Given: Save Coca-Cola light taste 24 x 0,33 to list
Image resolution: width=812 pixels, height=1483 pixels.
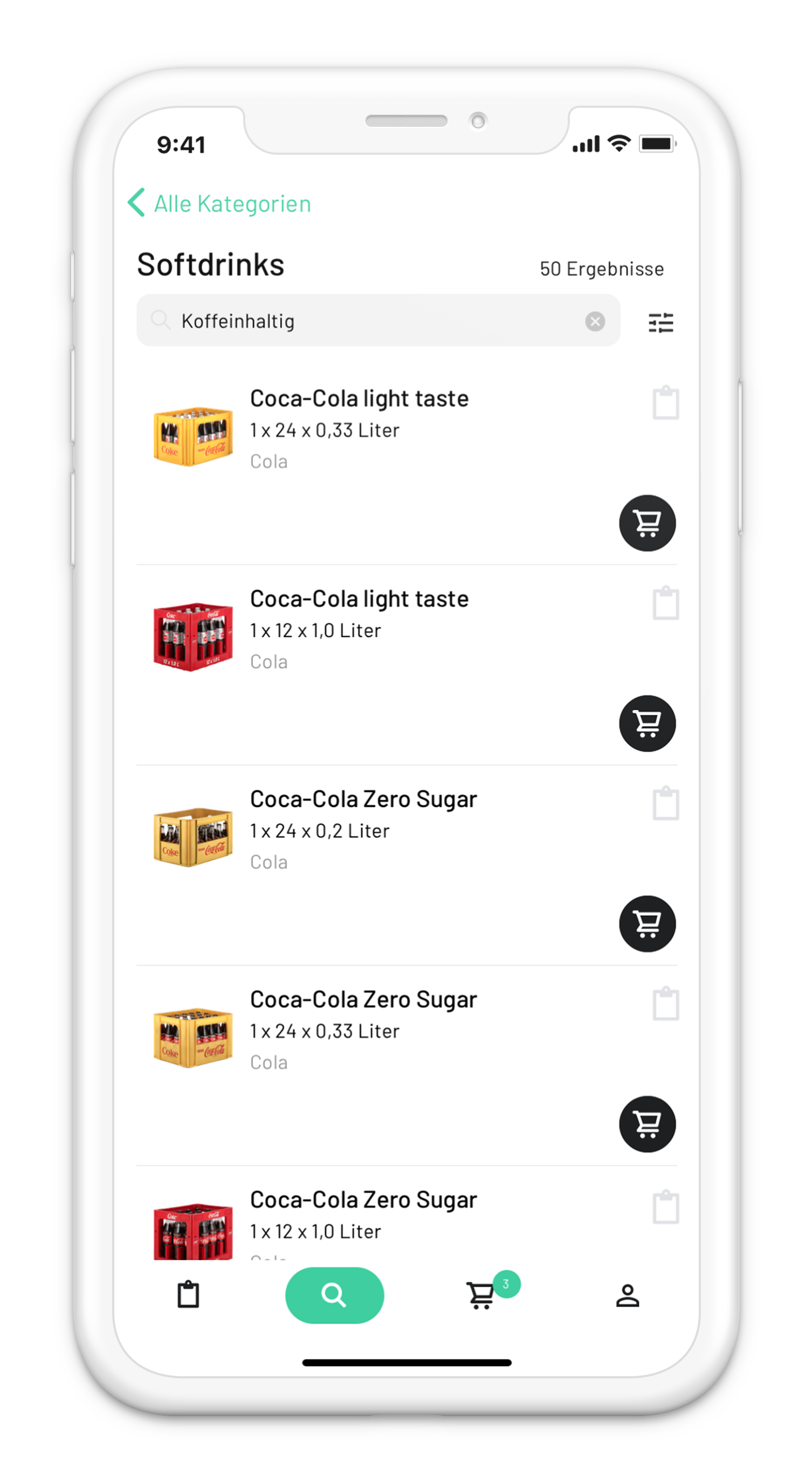Looking at the screenshot, I should (665, 403).
